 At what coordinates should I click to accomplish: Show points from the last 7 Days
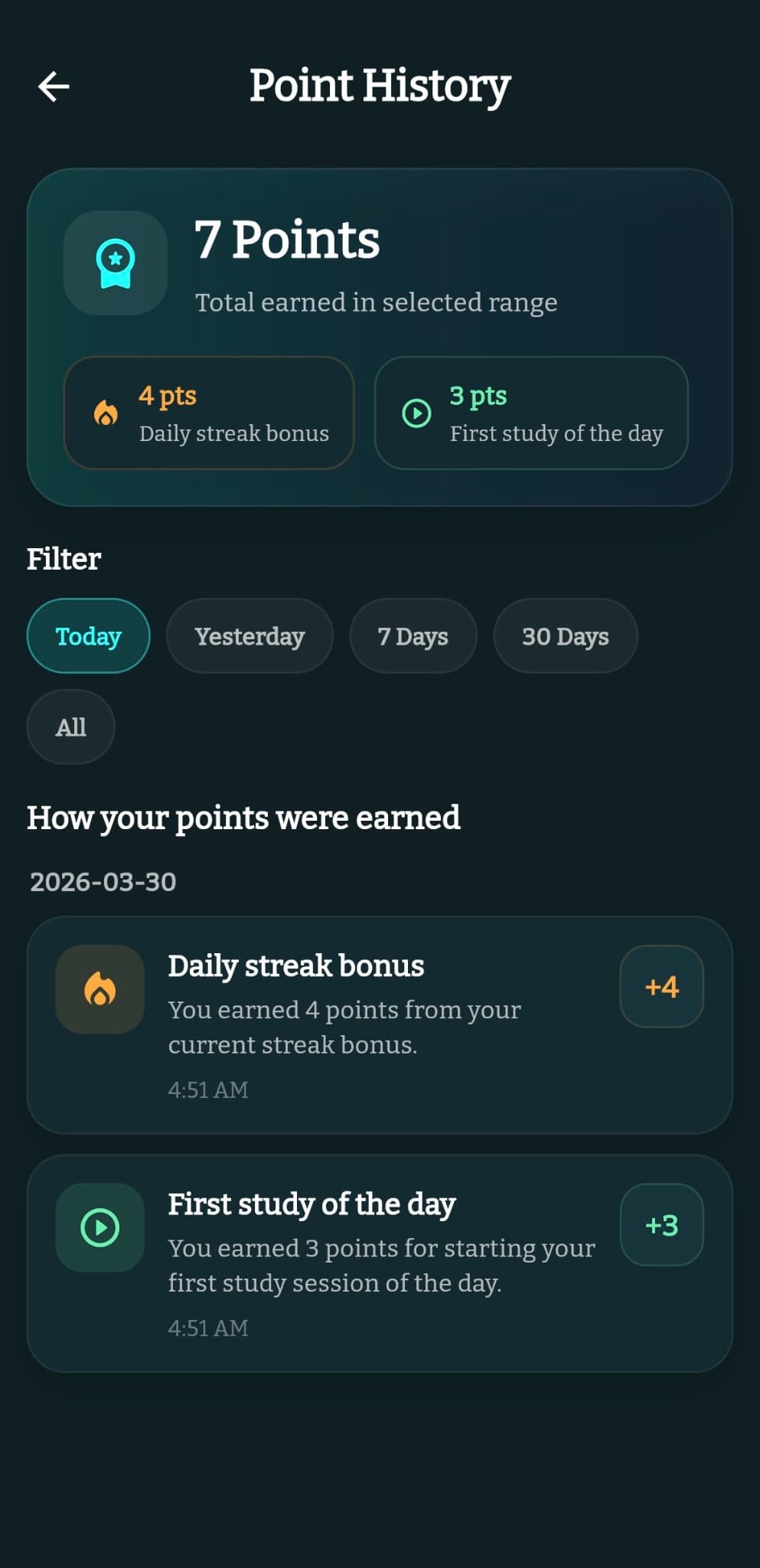pyautogui.click(x=413, y=636)
